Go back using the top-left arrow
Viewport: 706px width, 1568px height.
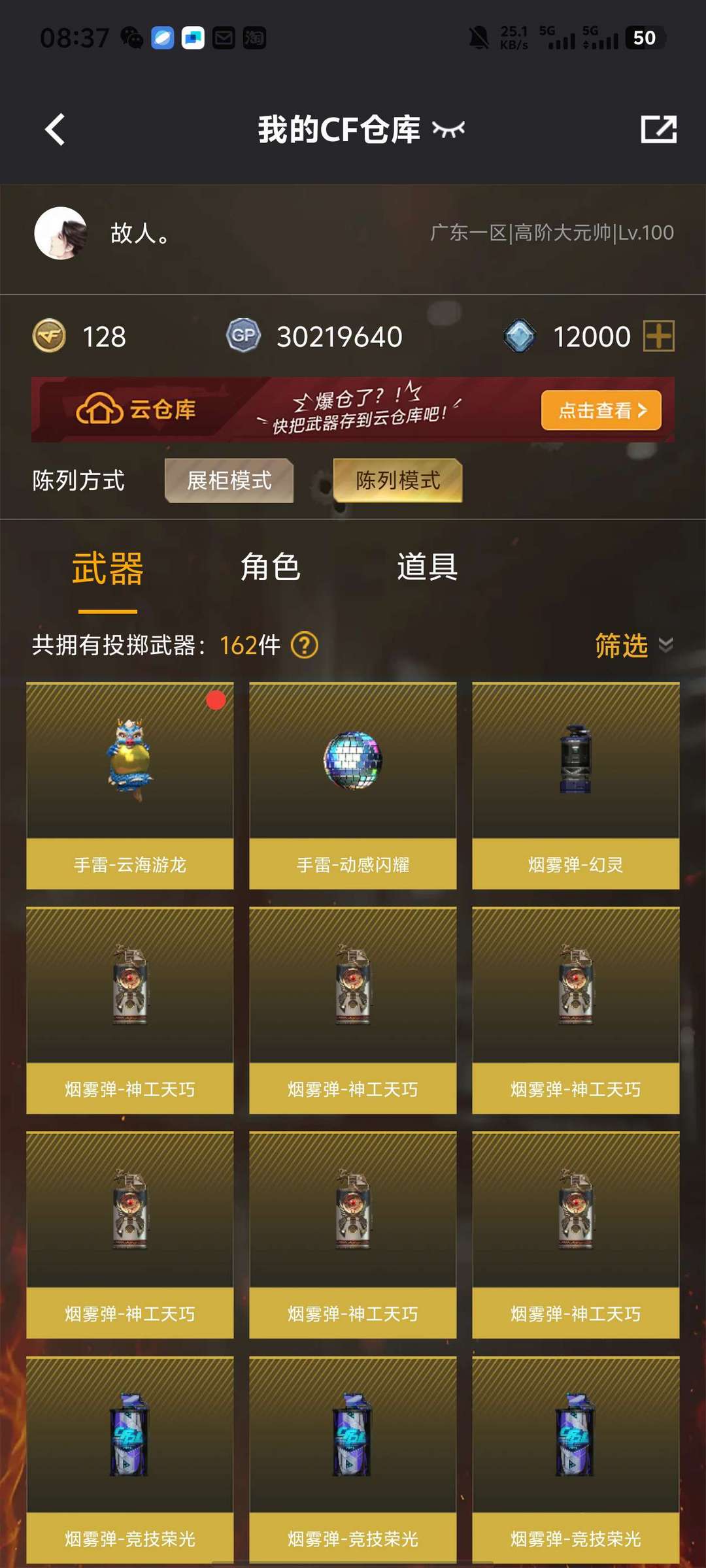(x=56, y=129)
